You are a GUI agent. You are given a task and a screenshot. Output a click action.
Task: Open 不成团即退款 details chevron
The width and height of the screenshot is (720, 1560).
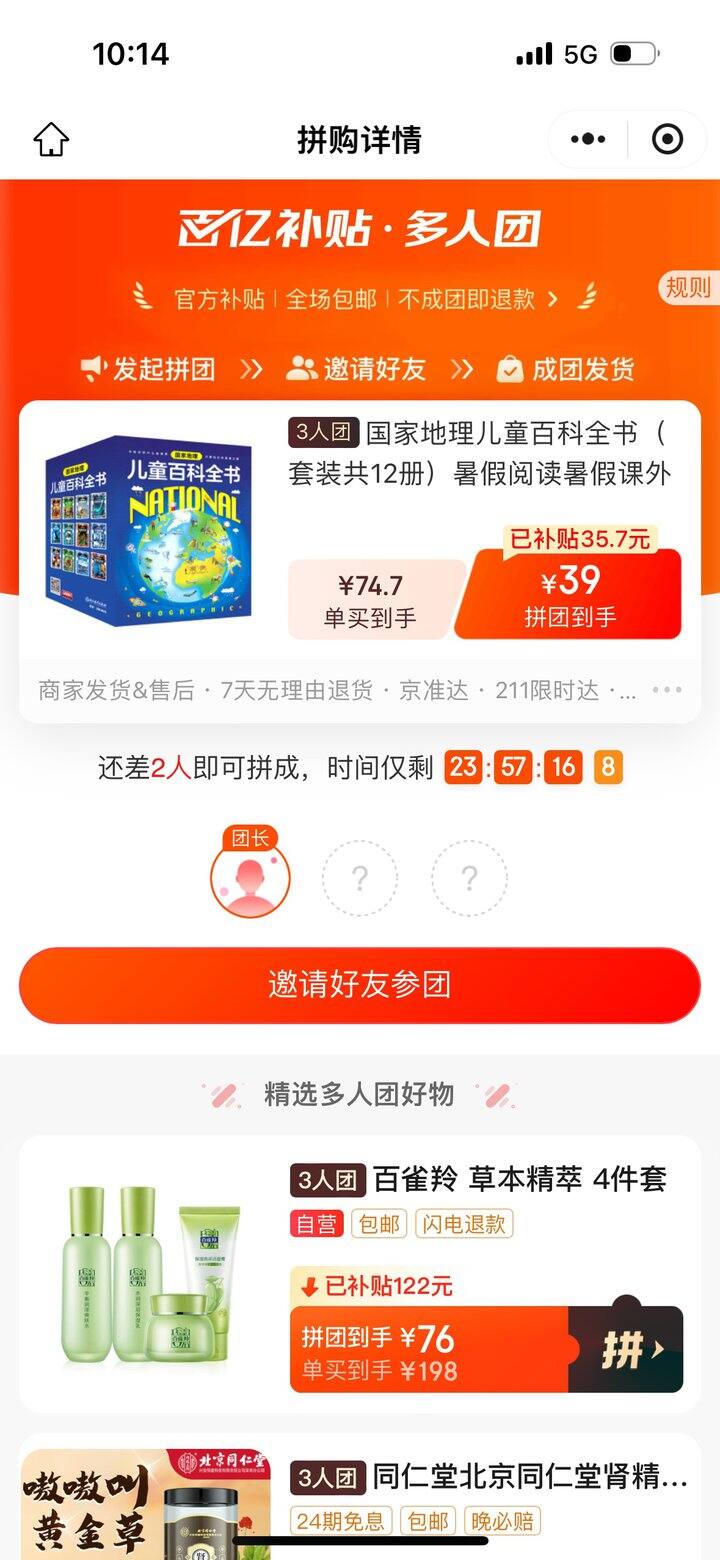point(553,297)
